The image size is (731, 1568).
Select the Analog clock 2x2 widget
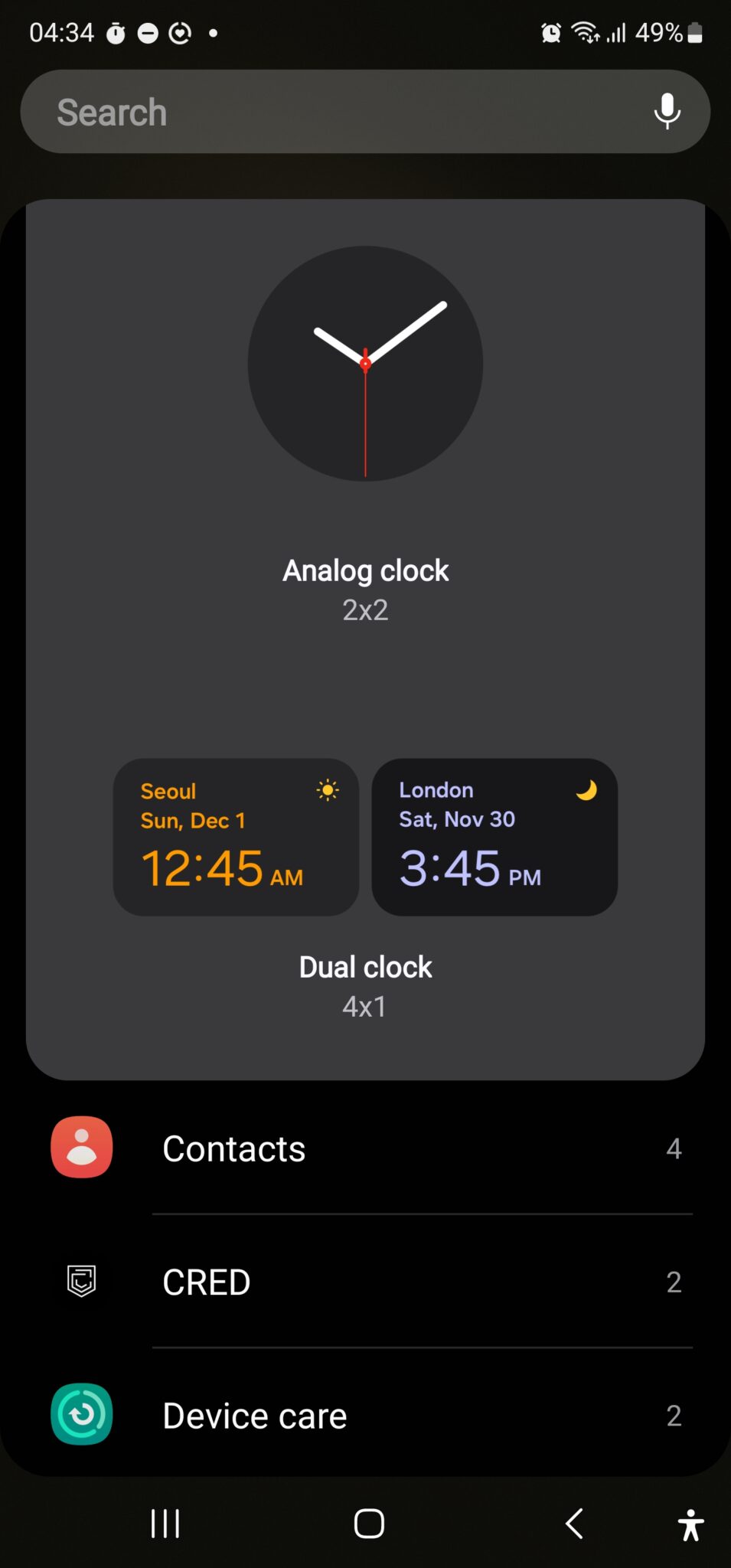point(365,364)
